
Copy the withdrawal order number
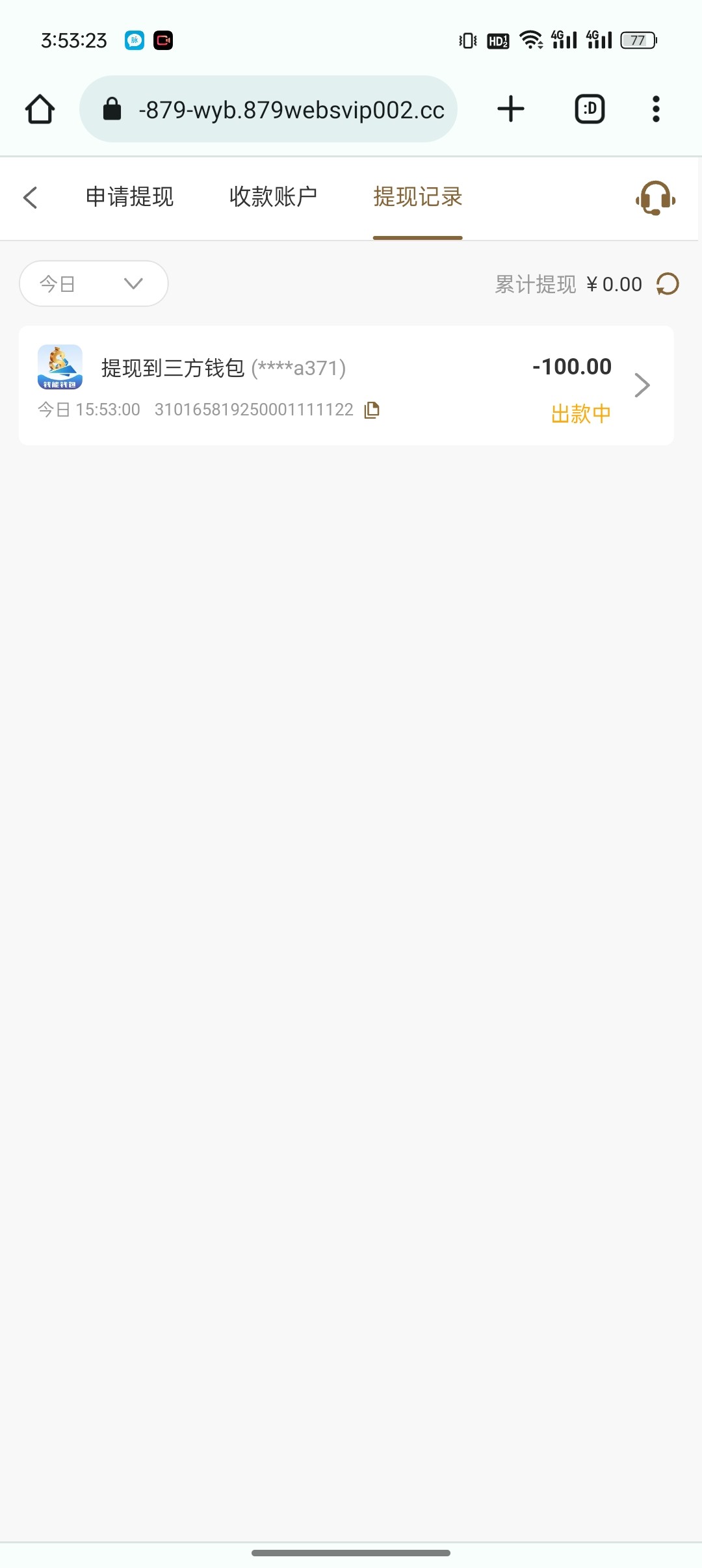click(x=372, y=410)
